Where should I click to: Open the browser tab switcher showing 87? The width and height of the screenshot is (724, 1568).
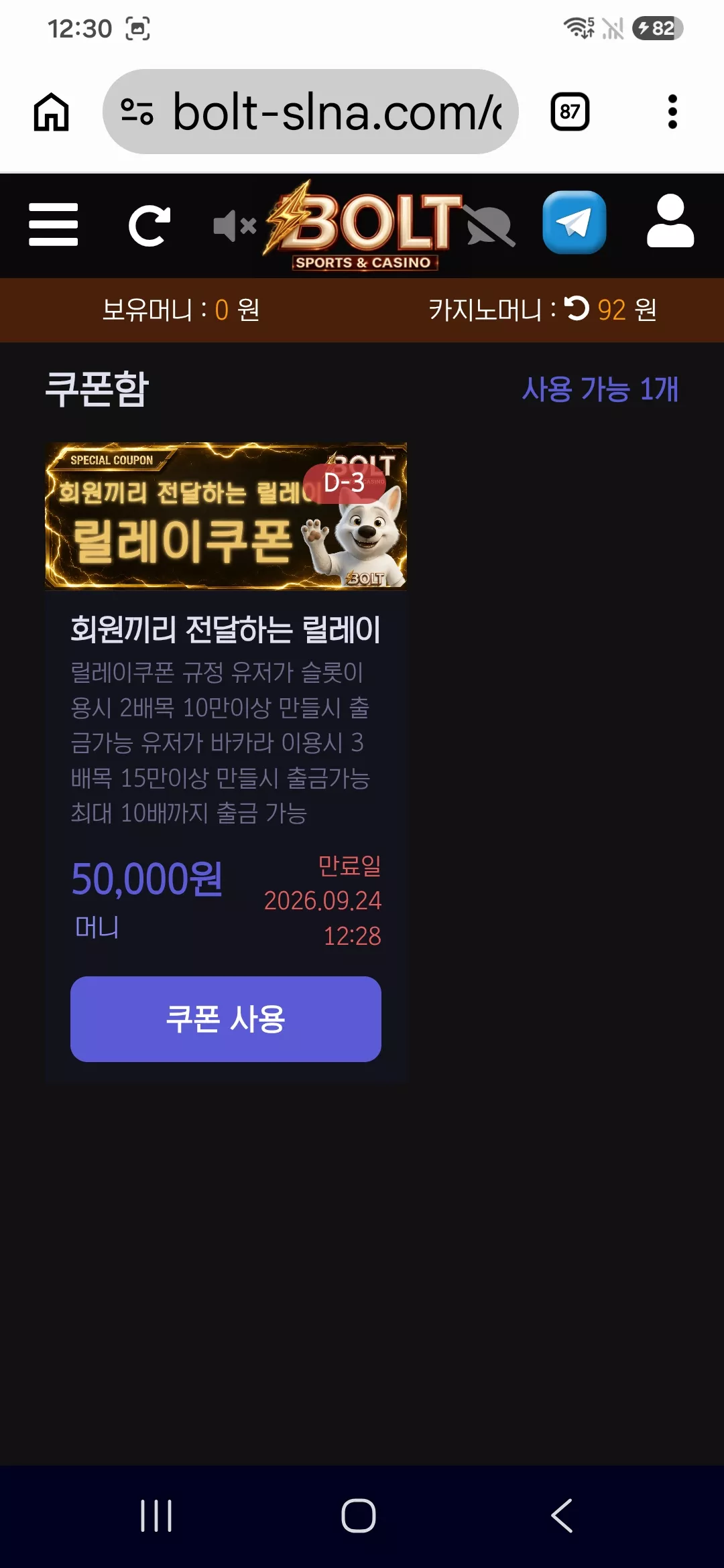pos(570,111)
